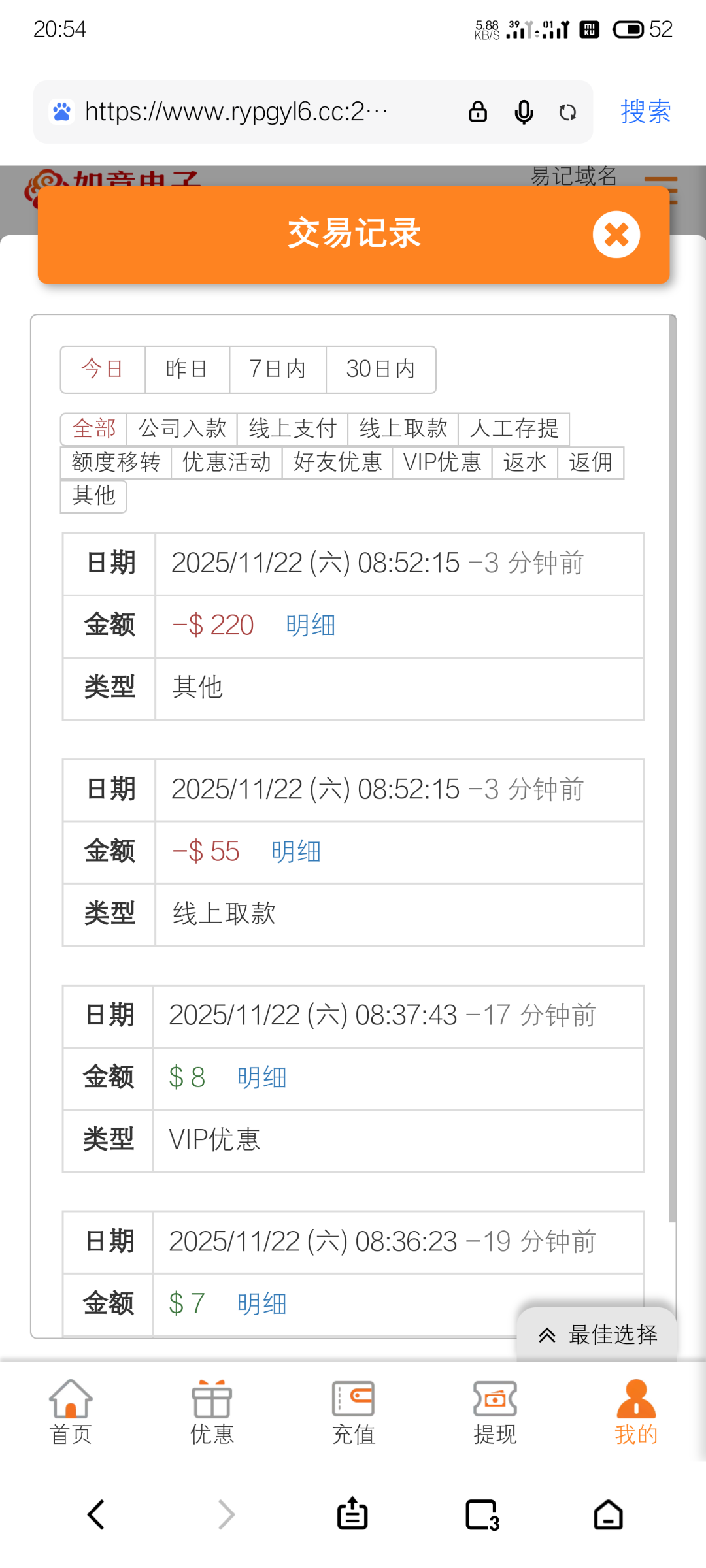View 明细 of the -$55 withdrawal

click(x=295, y=851)
